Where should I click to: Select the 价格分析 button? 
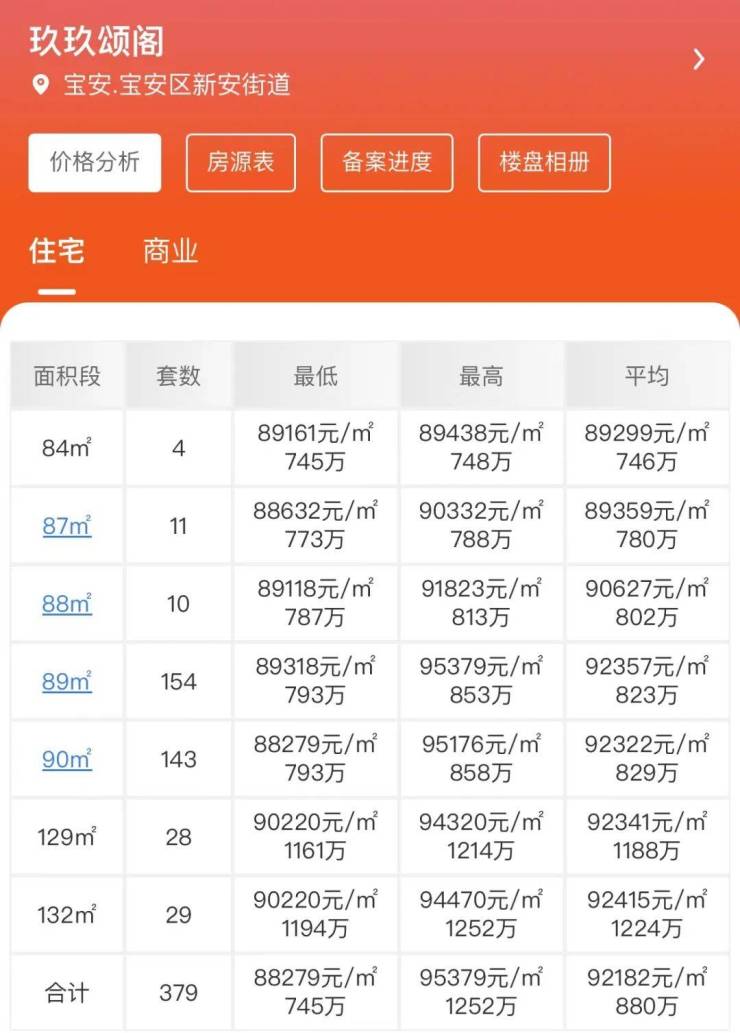pyautogui.click(x=95, y=162)
